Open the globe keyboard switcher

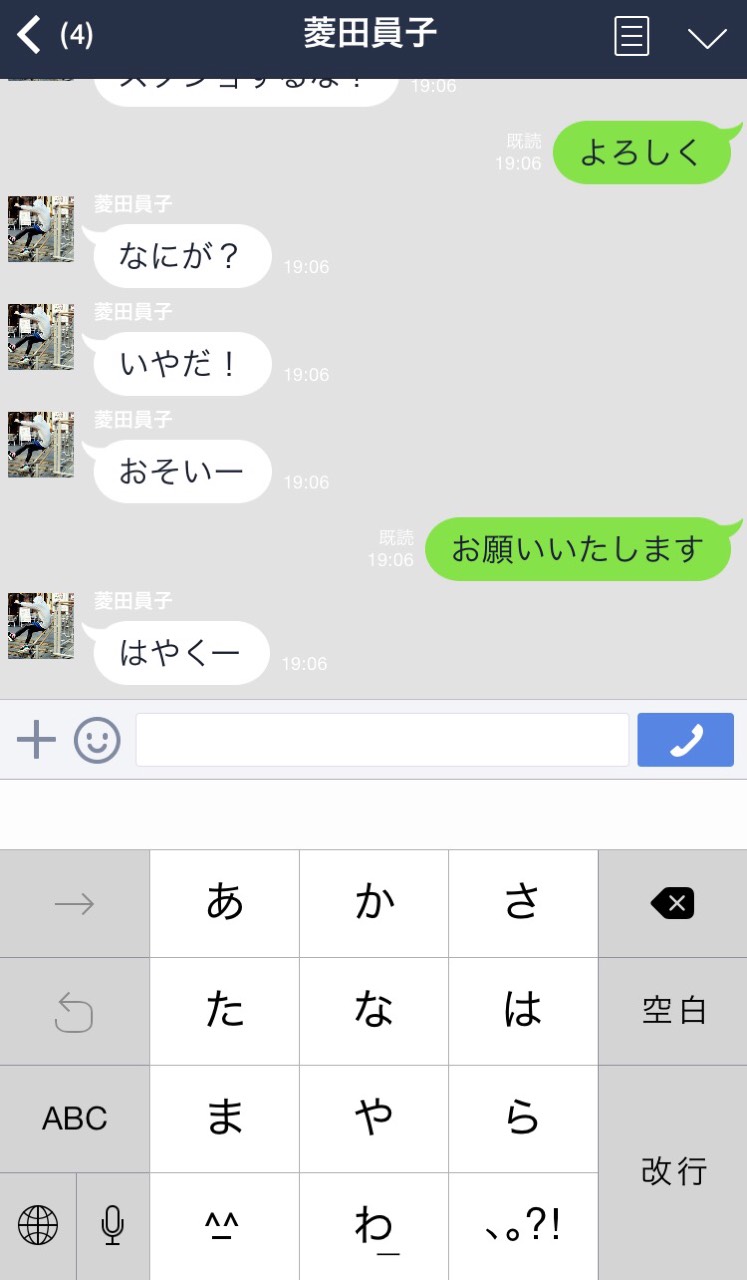click(x=38, y=1225)
